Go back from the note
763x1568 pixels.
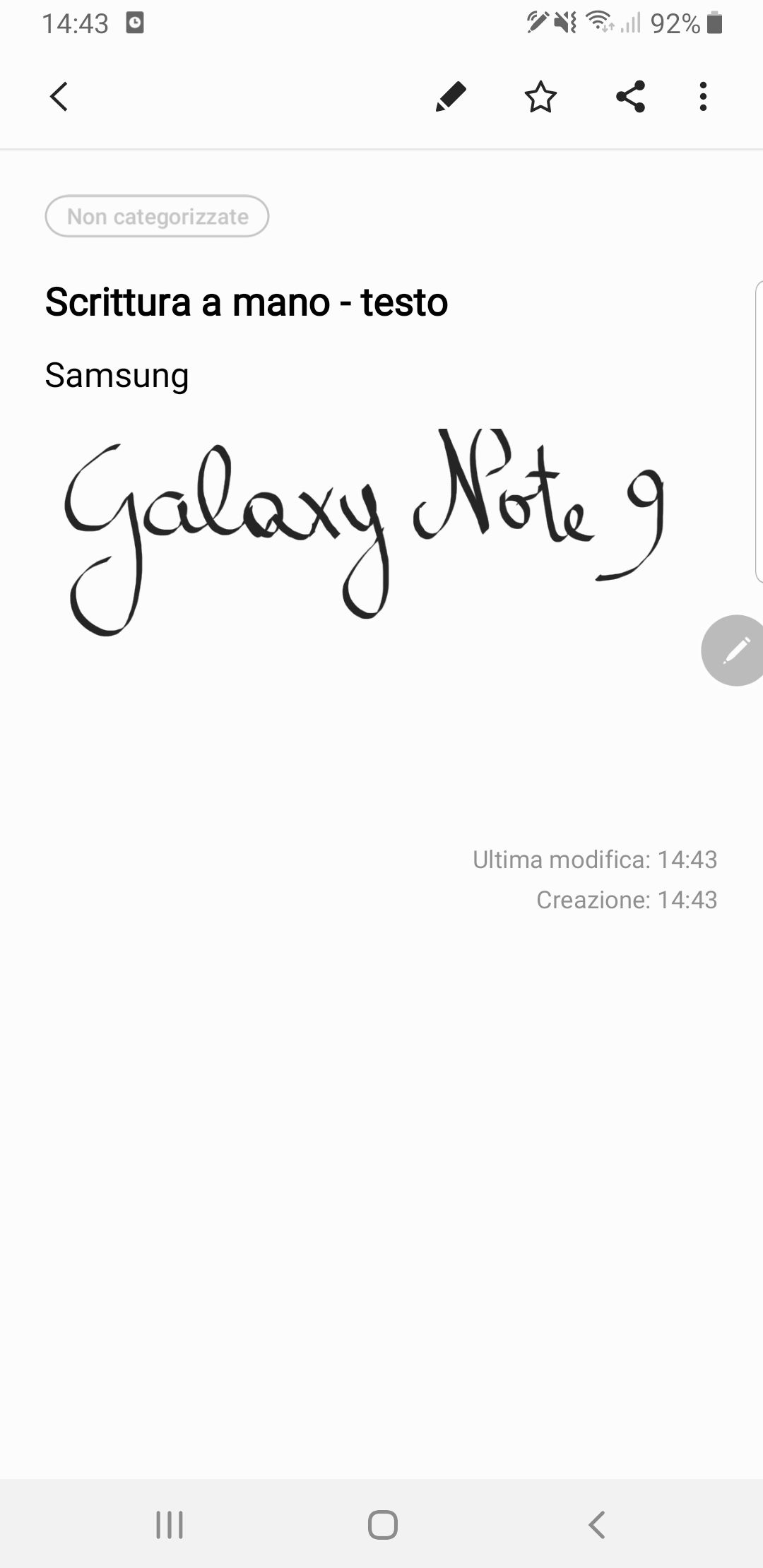pos(59,97)
